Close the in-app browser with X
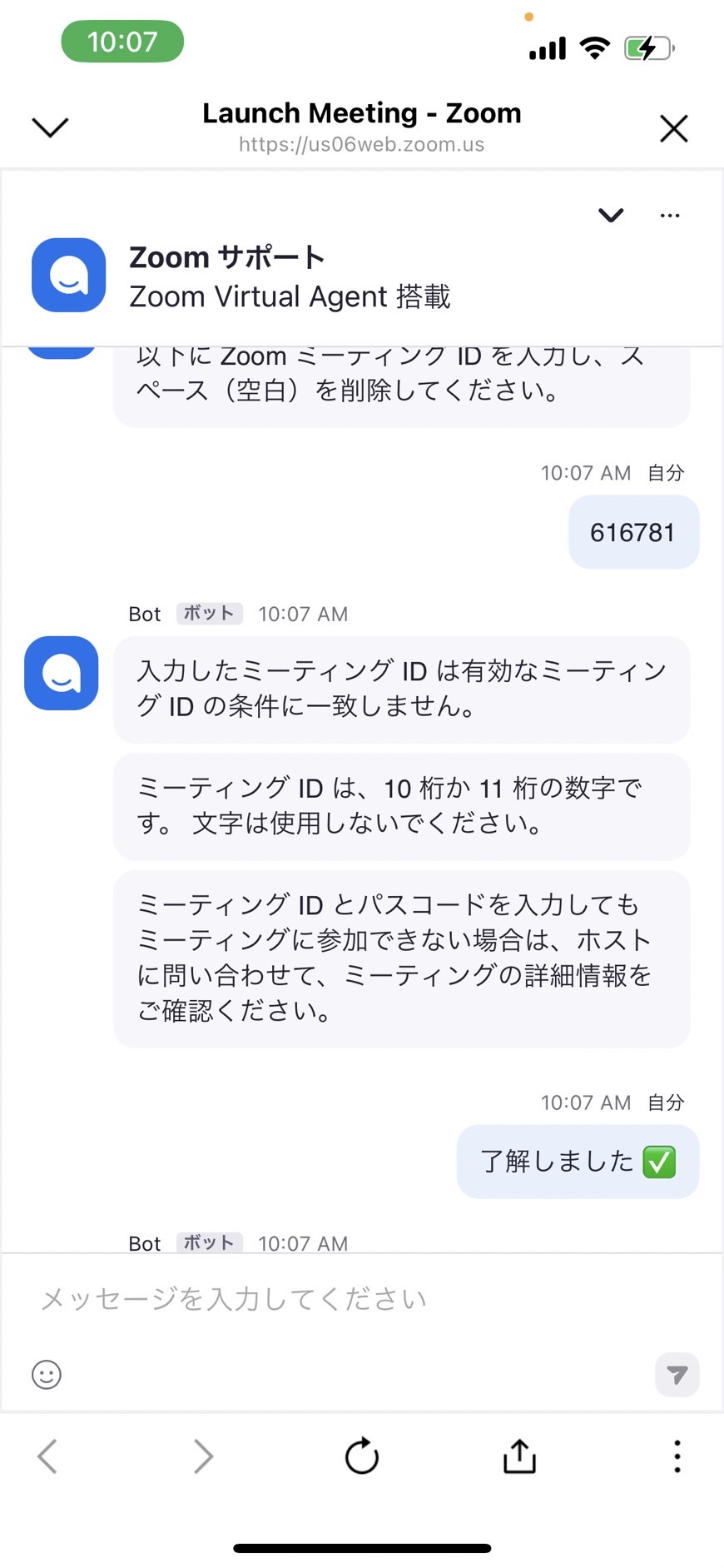Viewport: 724px width, 1568px height. click(673, 128)
